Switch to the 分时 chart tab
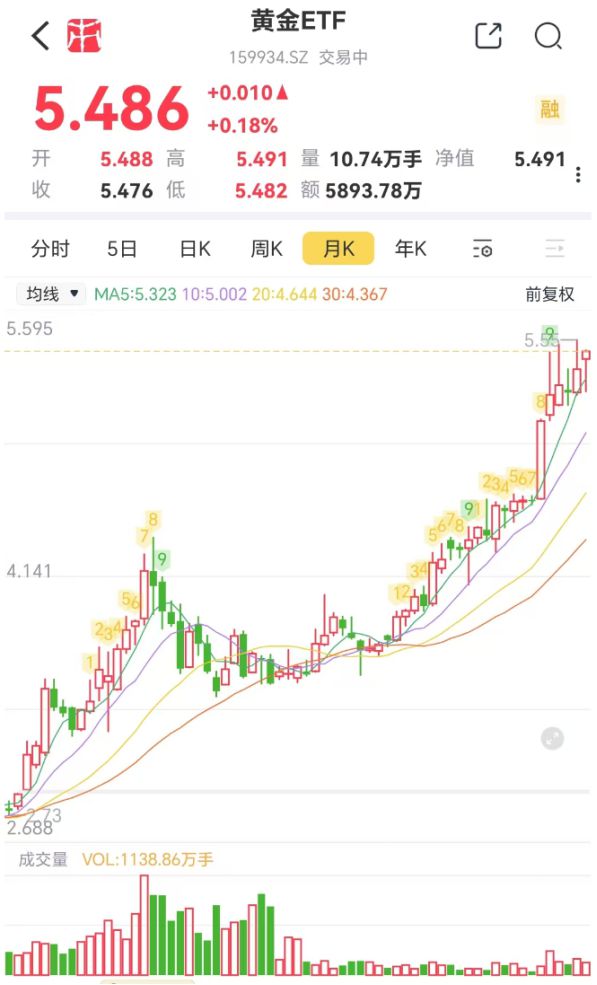The height and width of the screenshot is (985, 597). point(50,249)
